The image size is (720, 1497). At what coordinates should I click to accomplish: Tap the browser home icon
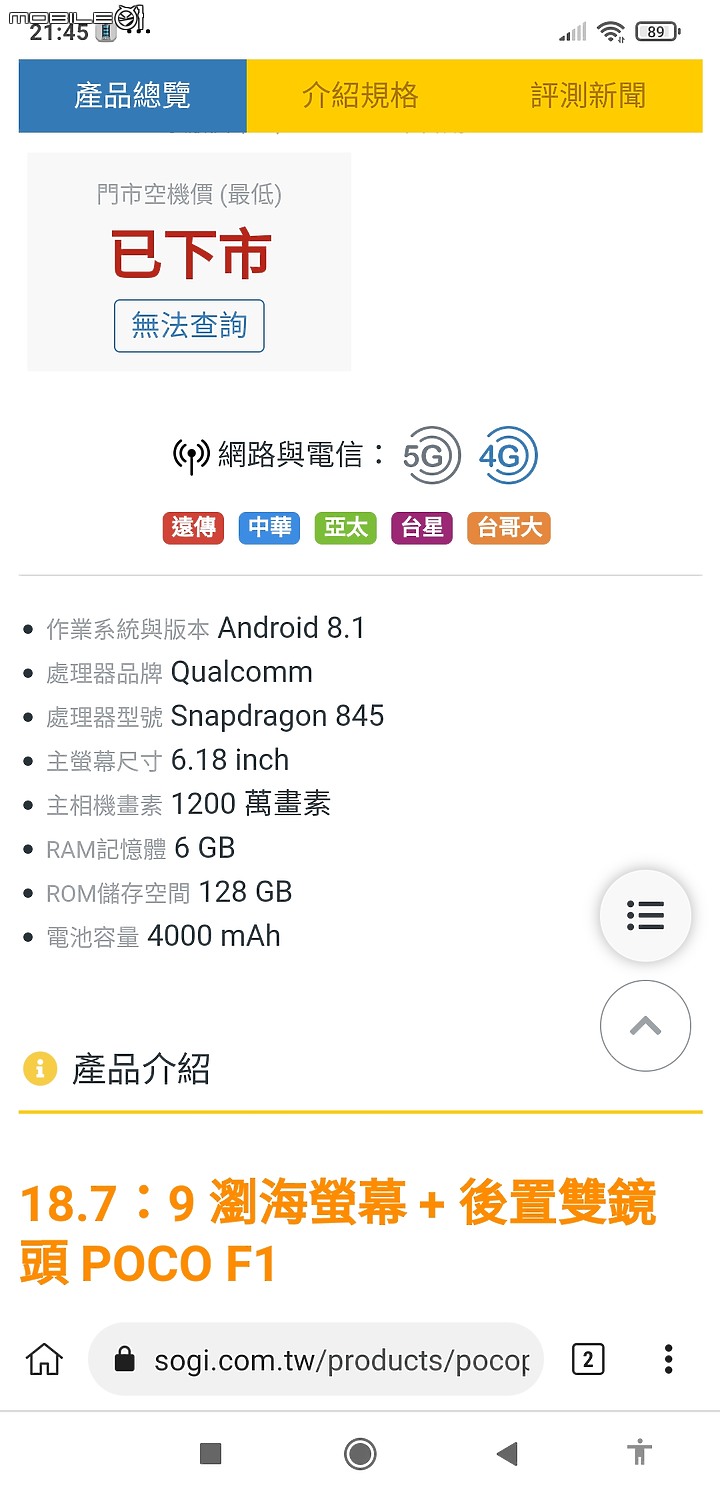[x=44, y=1360]
